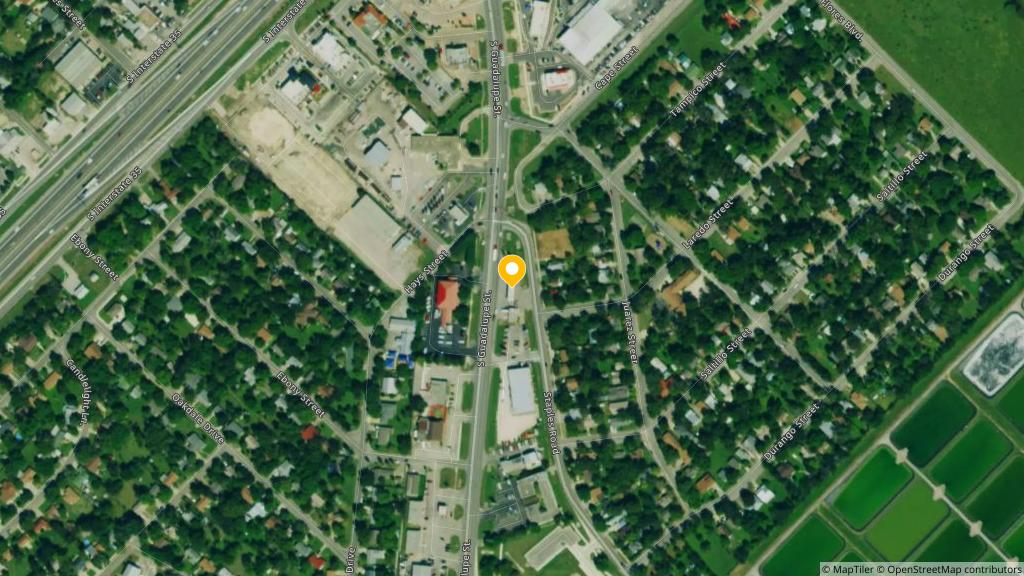Tap the orange location marker pin
This screenshot has width=1024, height=576.
512,271
